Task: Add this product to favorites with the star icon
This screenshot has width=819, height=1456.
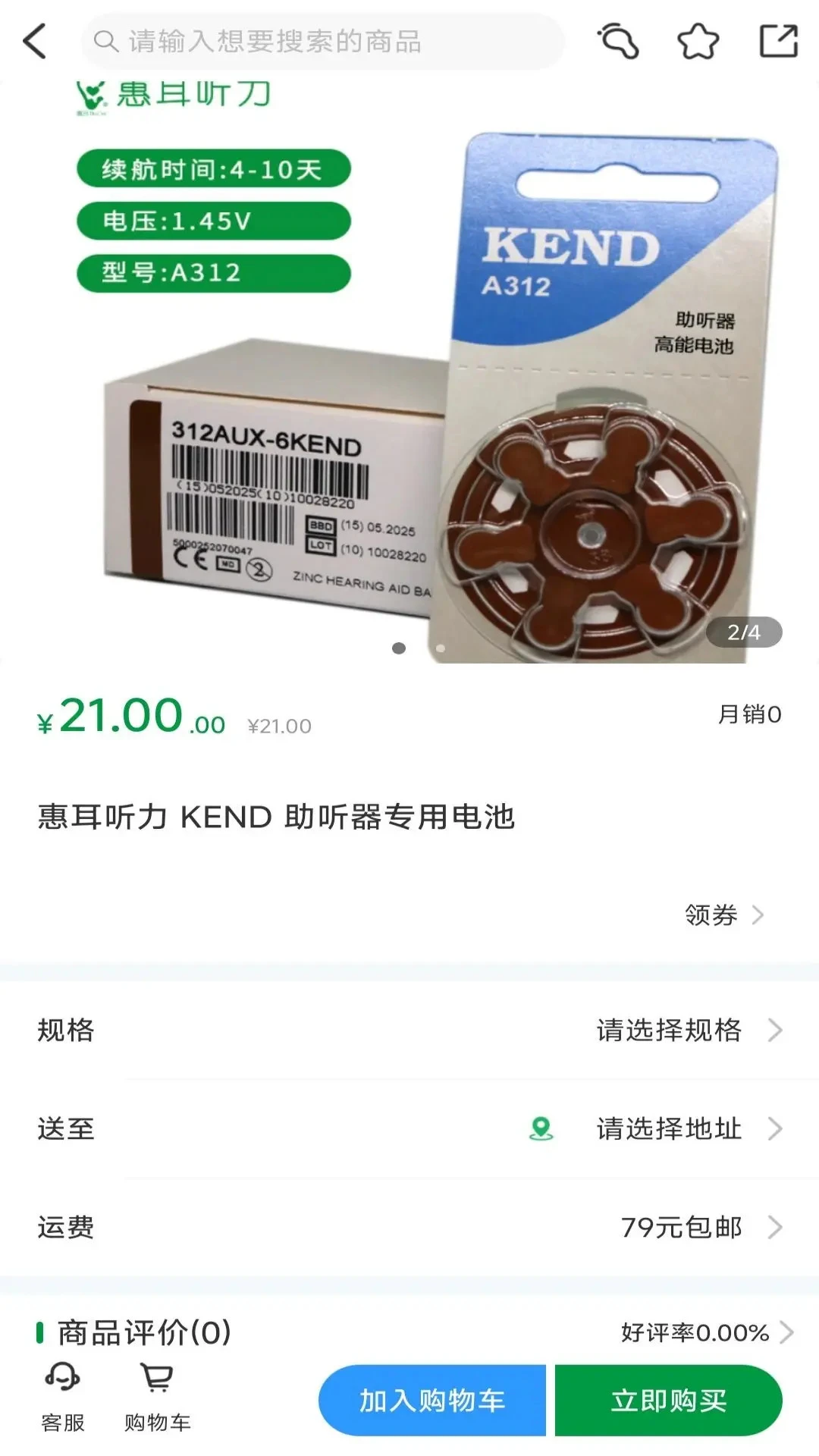Action: pos(698,41)
